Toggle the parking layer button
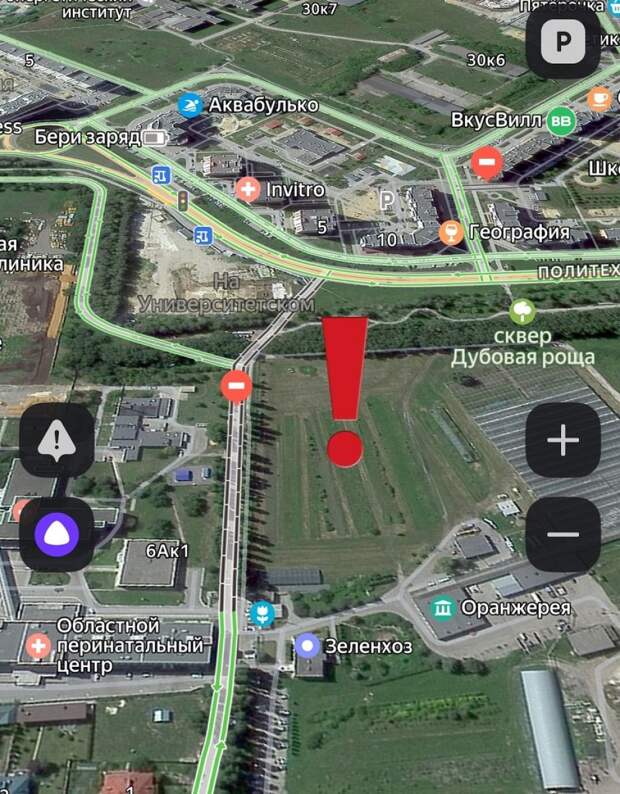 [563, 41]
